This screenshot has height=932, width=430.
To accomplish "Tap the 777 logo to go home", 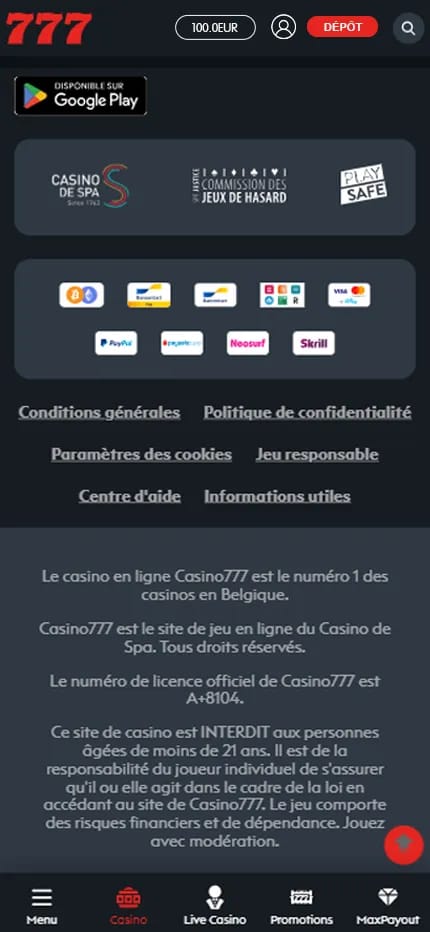I will coord(49,28).
